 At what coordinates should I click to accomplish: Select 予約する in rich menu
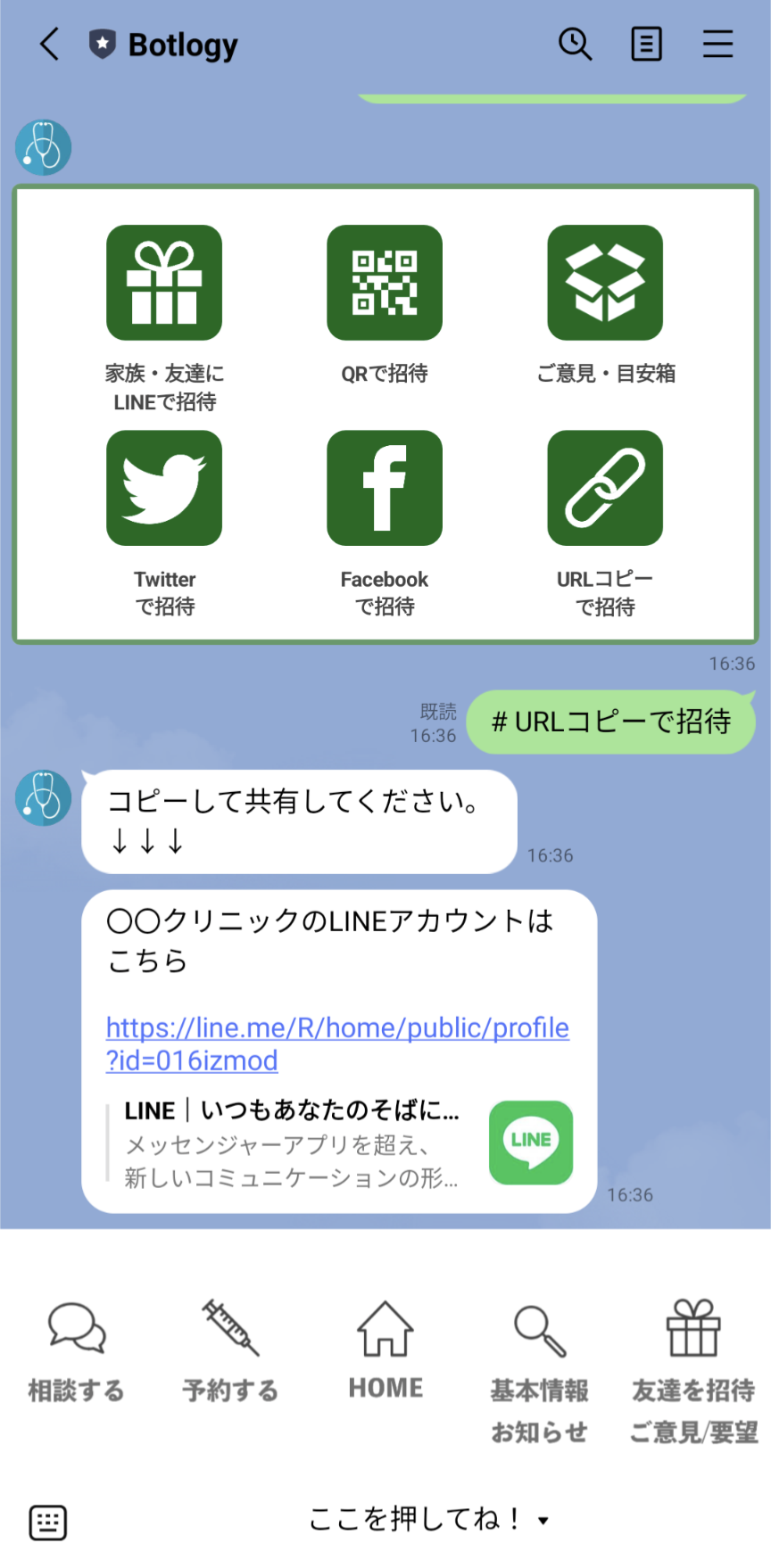[230, 1351]
